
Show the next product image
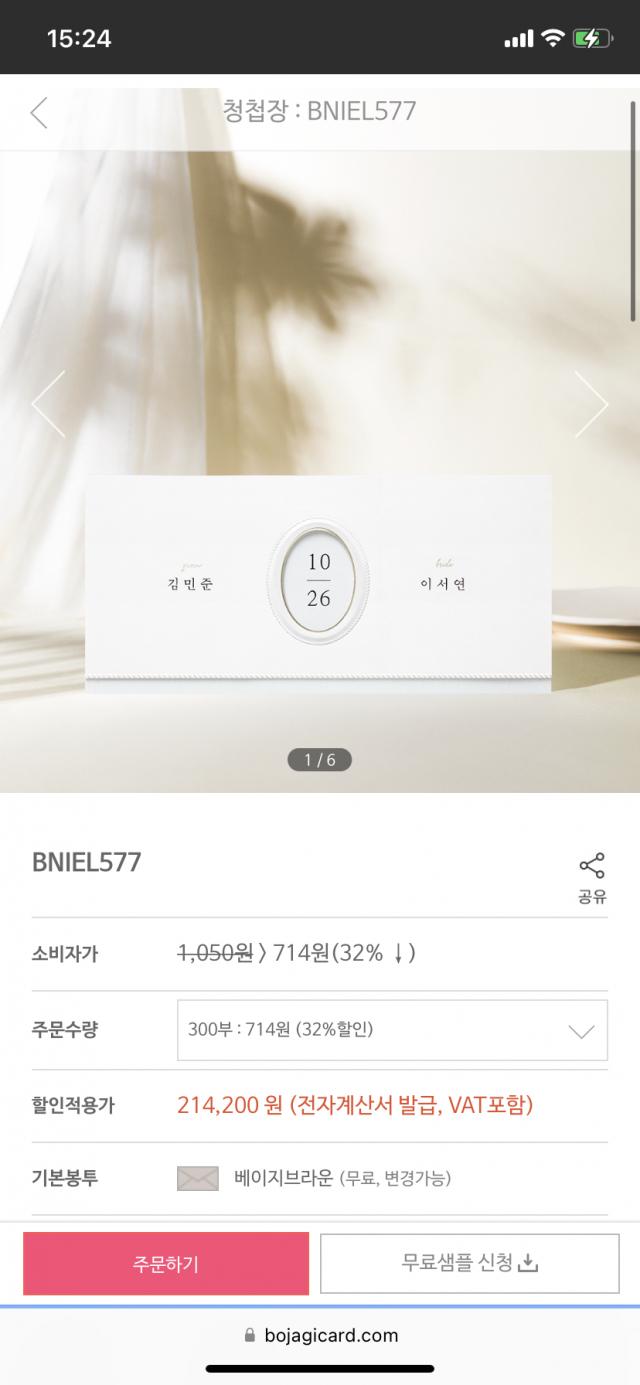(x=591, y=404)
